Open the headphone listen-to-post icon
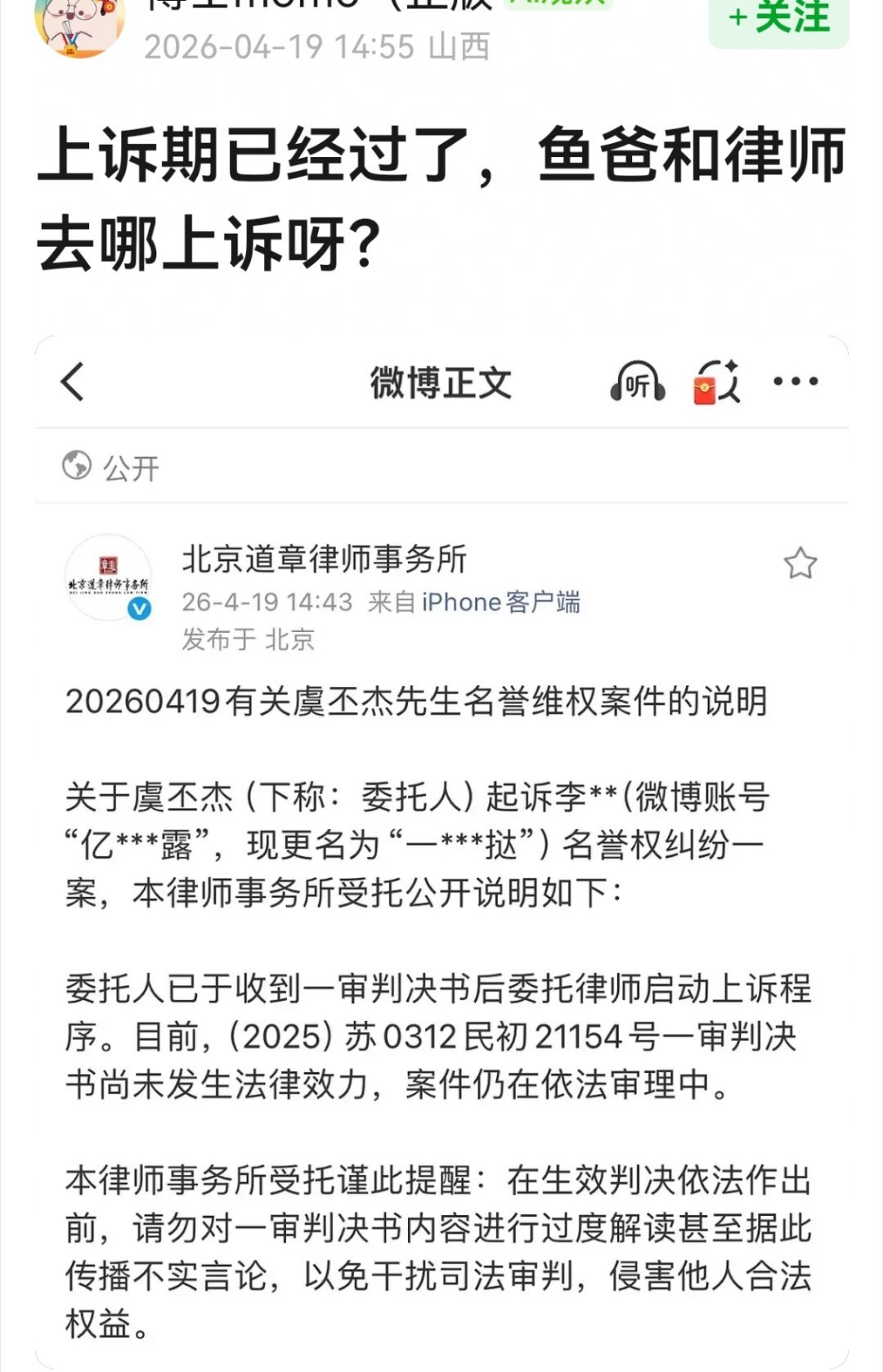The width and height of the screenshot is (883, 1372). (637, 381)
